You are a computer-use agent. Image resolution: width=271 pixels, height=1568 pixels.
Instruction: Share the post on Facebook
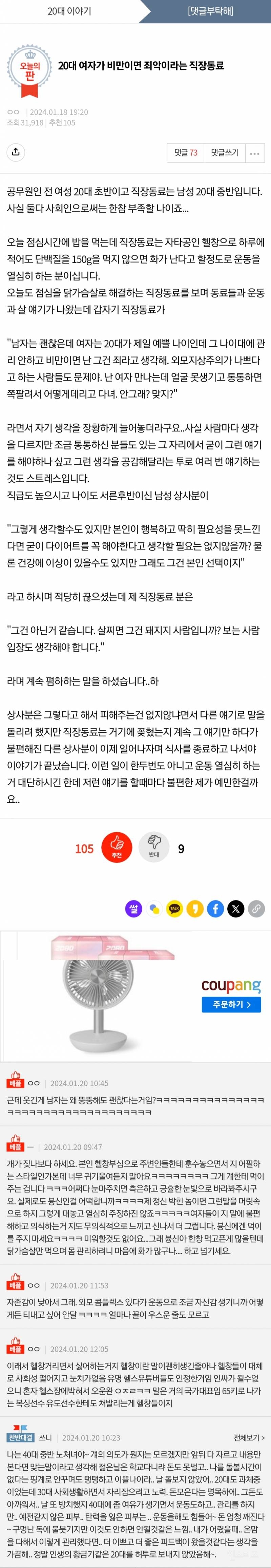[216, 909]
